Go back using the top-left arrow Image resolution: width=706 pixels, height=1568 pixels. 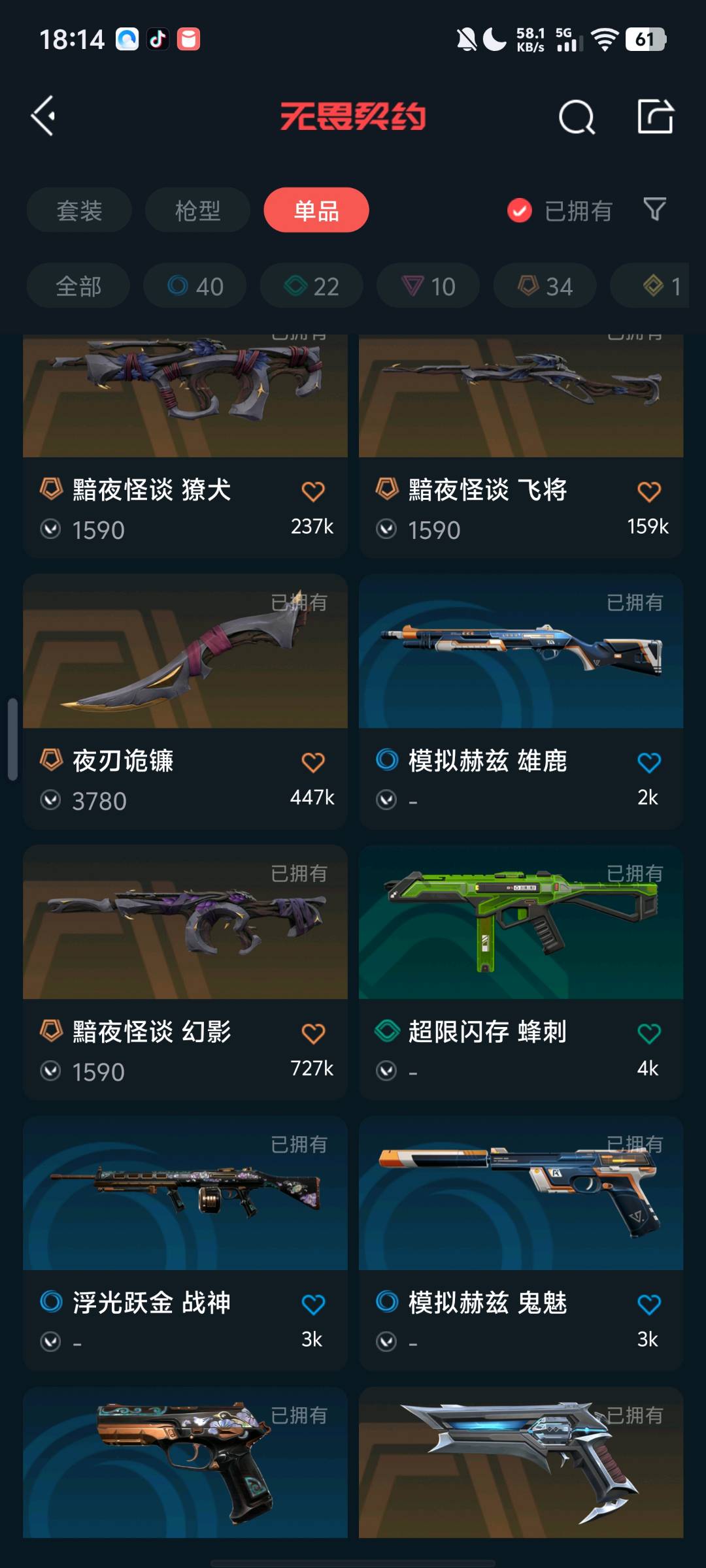coord(44,116)
